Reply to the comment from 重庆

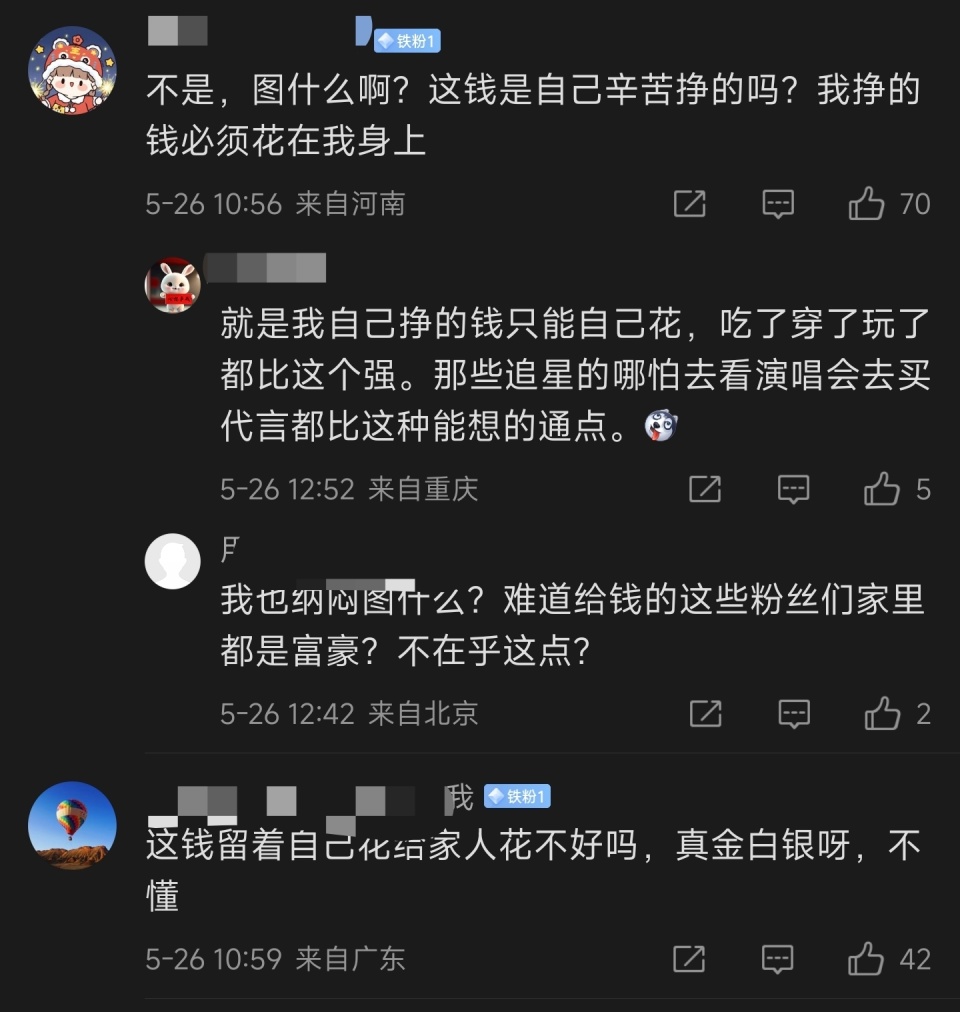[x=794, y=489]
